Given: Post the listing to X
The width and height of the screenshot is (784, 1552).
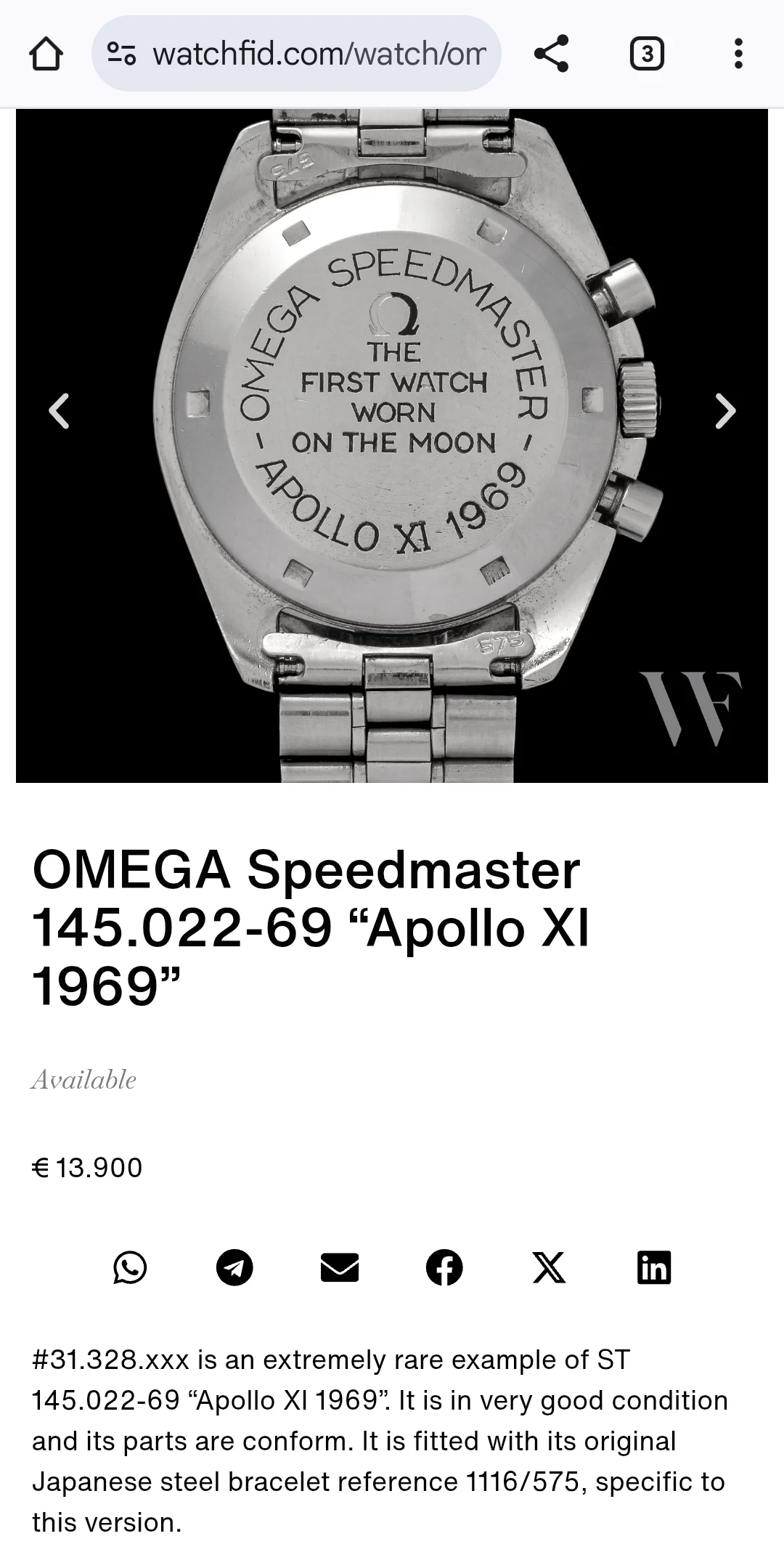Looking at the screenshot, I should (549, 1268).
